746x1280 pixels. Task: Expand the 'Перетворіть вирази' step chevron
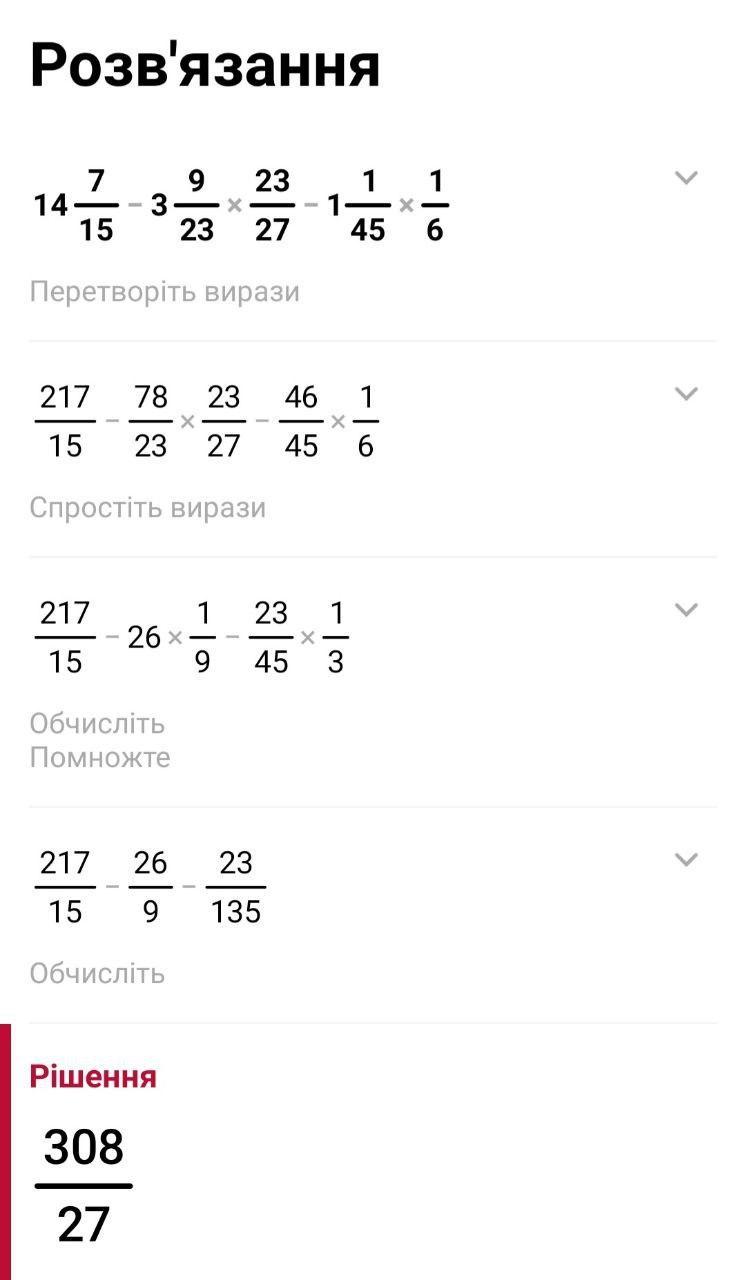pos(685,179)
